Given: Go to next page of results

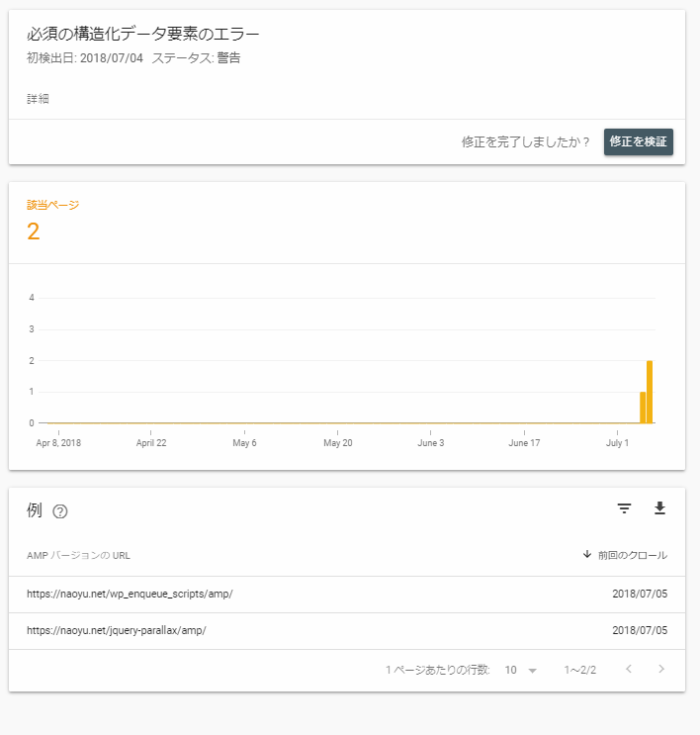Looking at the screenshot, I should click(661, 669).
